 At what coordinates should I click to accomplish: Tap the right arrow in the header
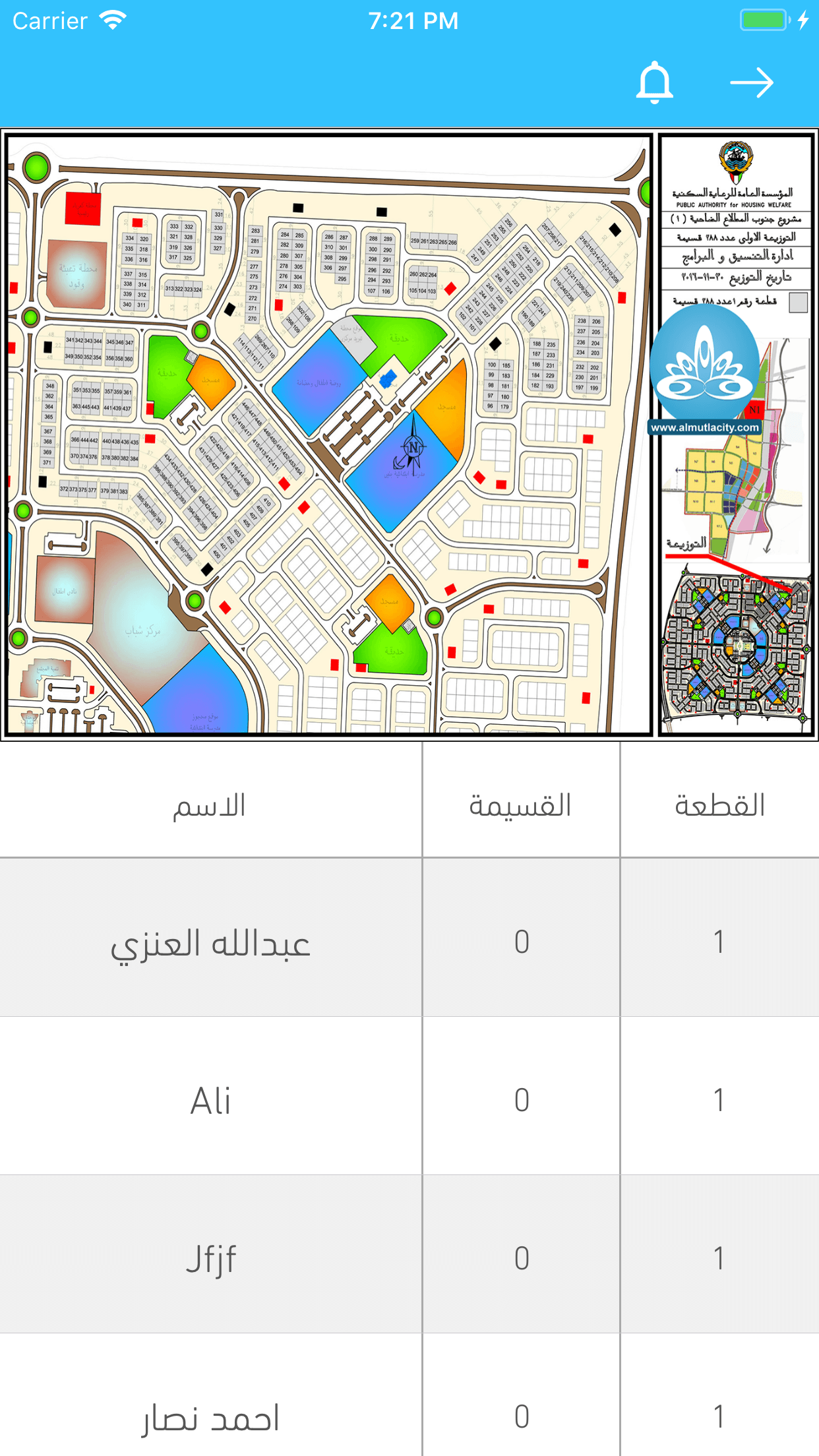pos(752,83)
